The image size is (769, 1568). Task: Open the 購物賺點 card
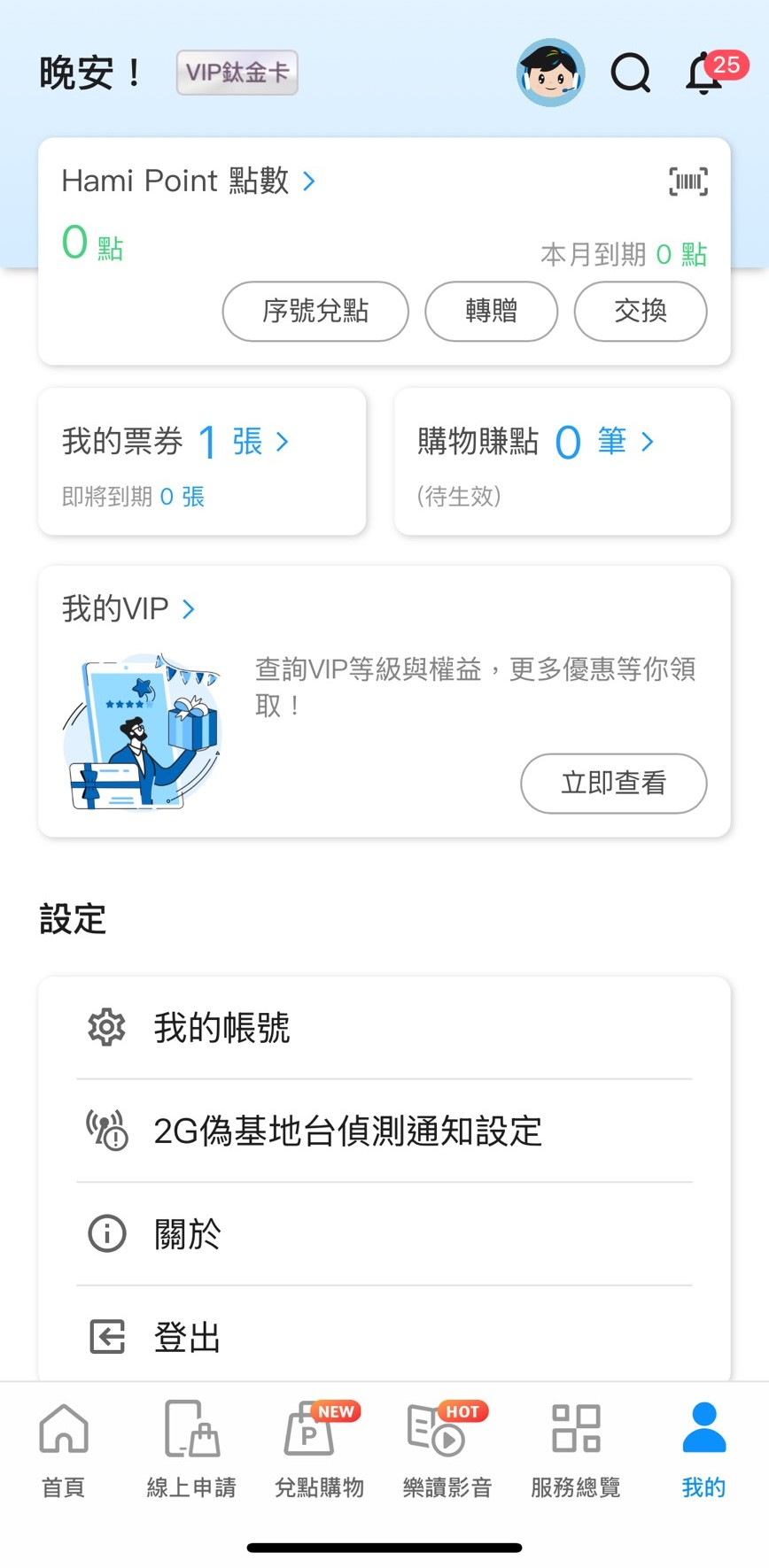(562, 461)
